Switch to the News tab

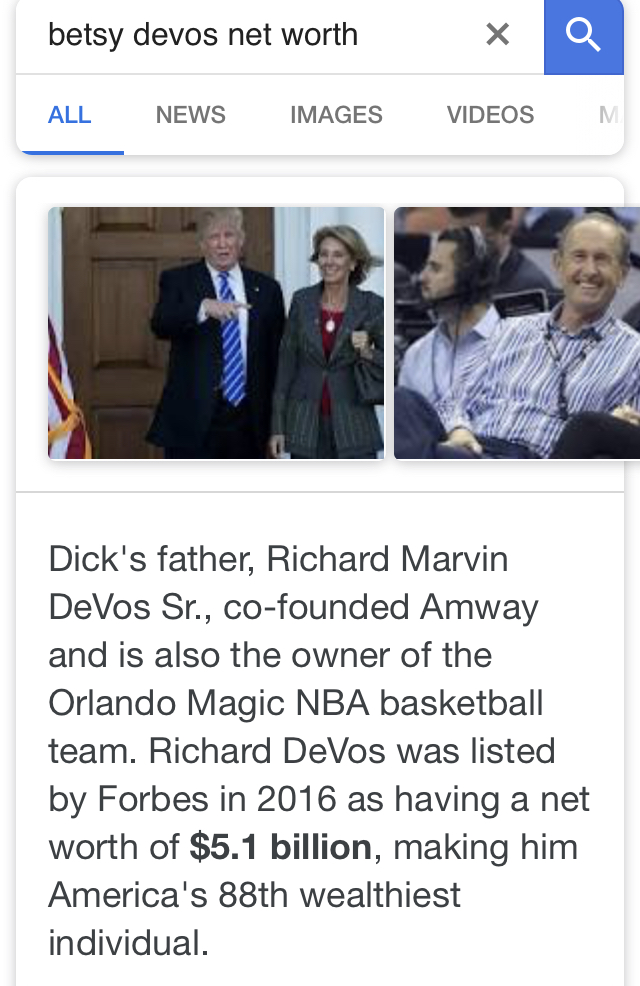tap(190, 115)
